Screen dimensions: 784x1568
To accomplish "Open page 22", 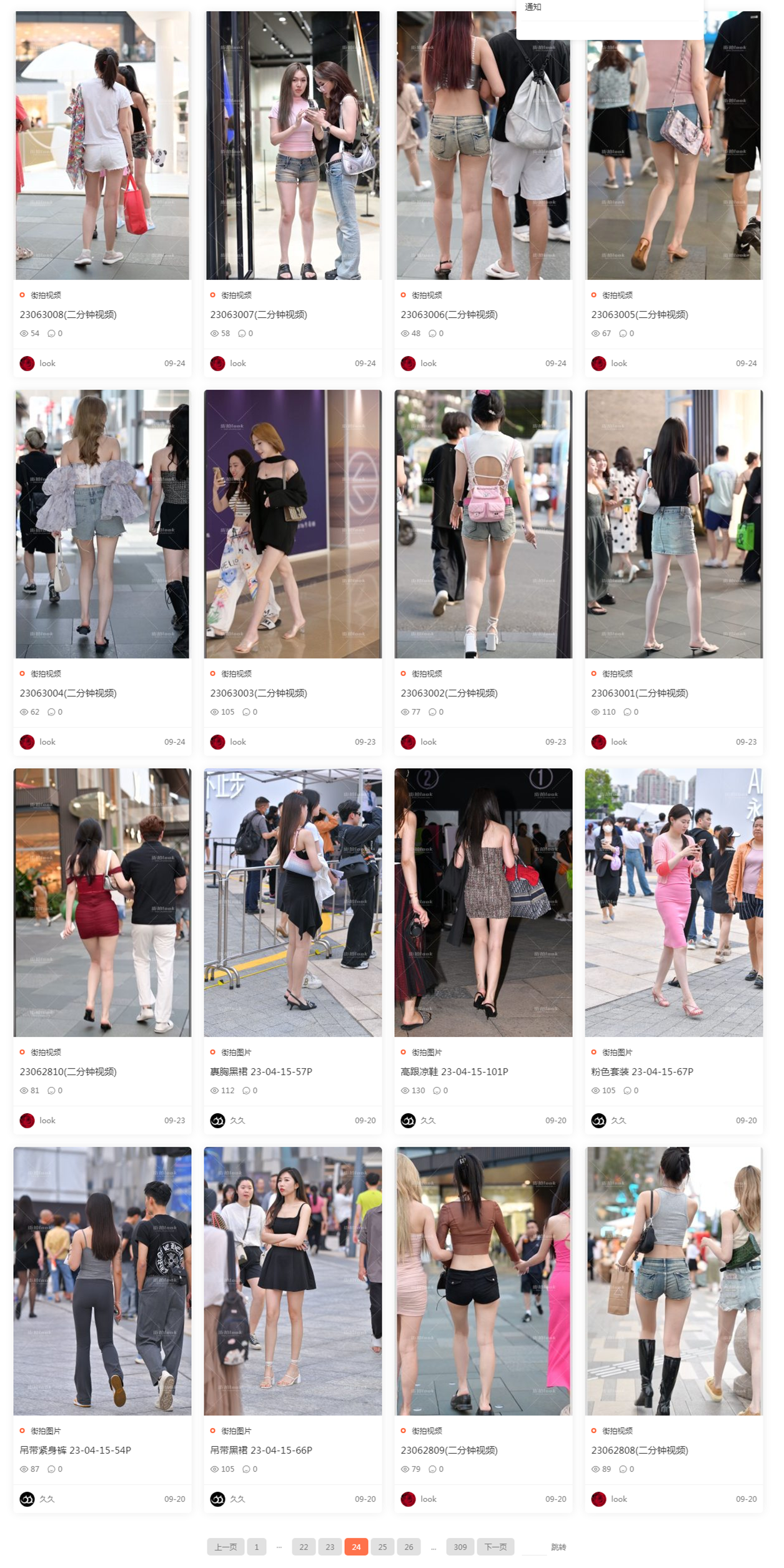I will (304, 1547).
